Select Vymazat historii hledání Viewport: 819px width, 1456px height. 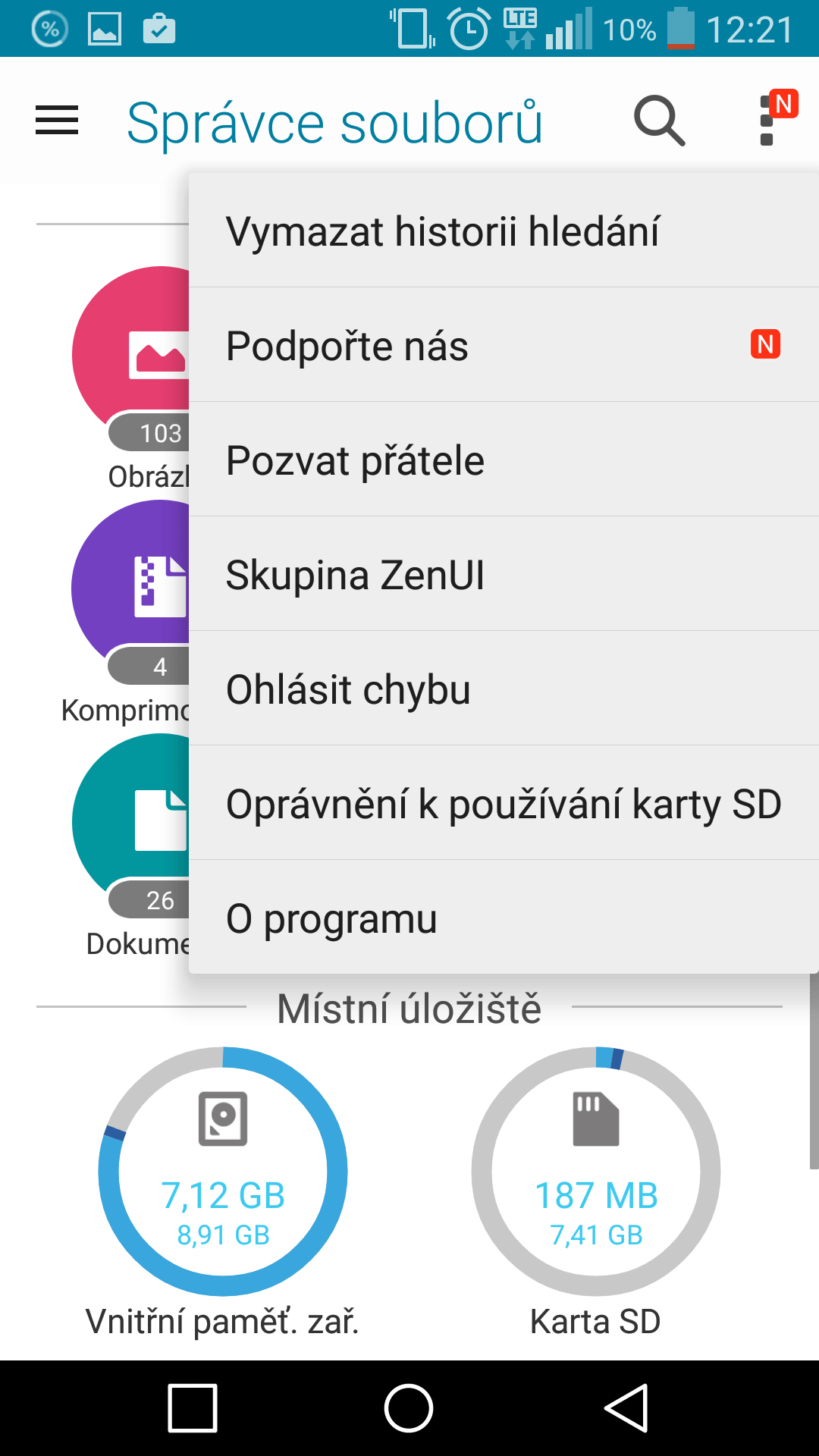[x=504, y=231]
